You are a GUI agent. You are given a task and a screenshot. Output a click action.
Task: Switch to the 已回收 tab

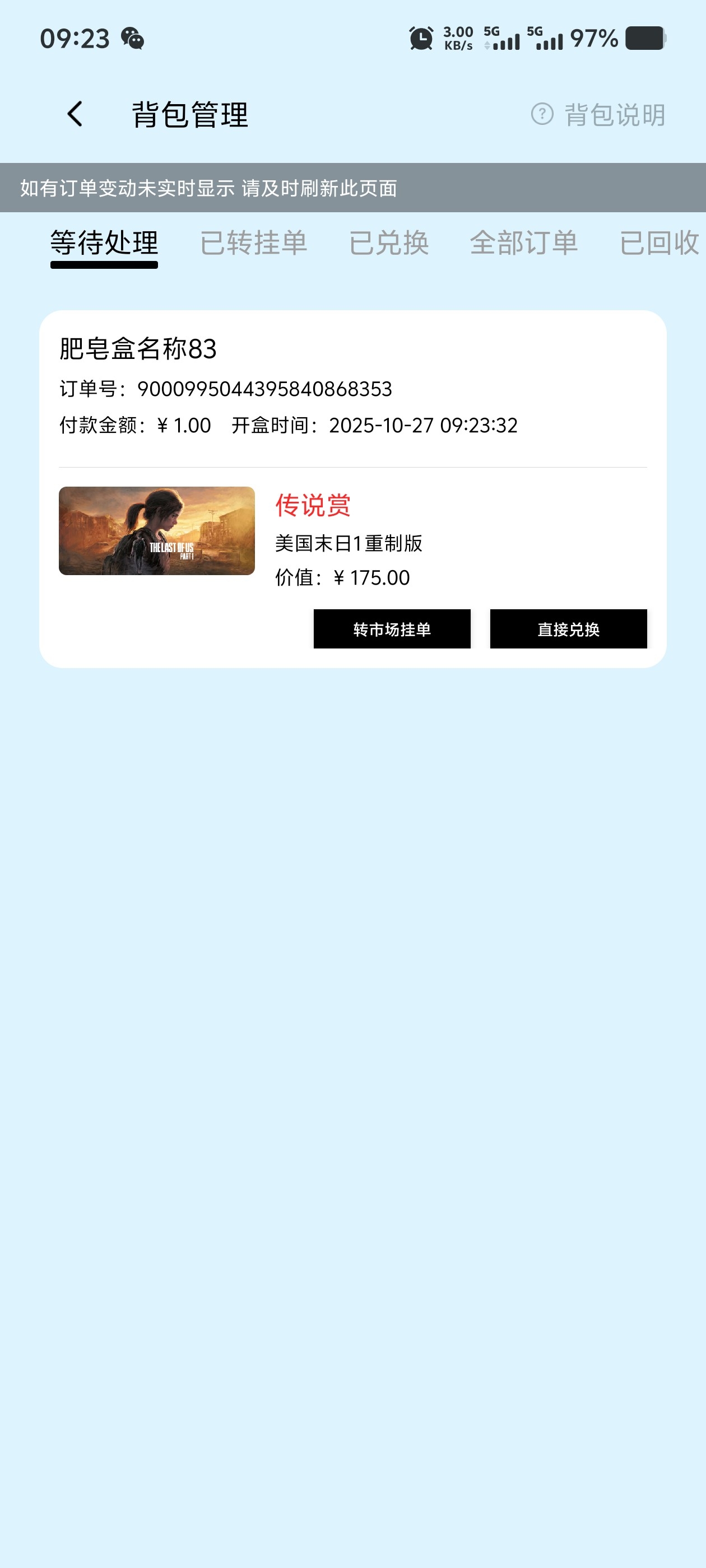[659, 244]
